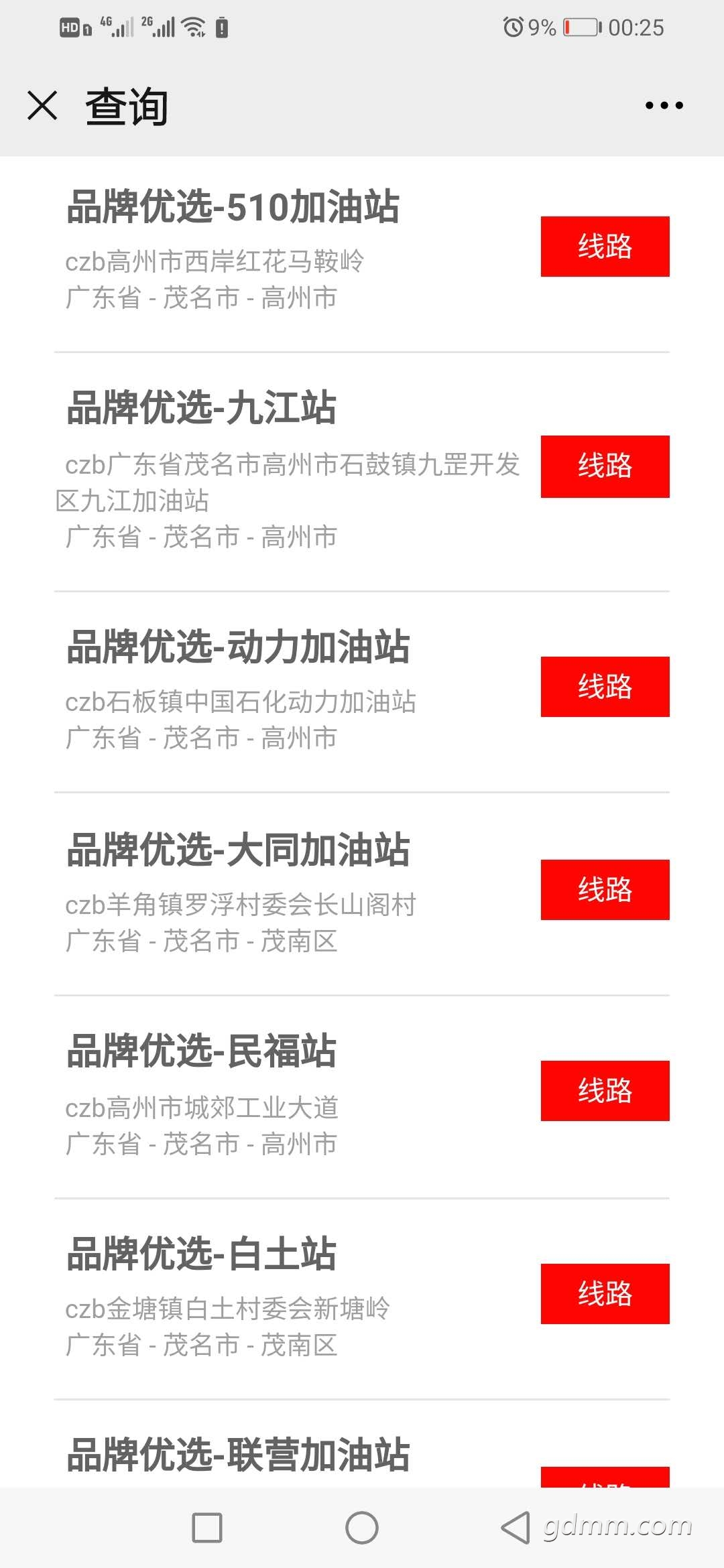The image size is (724, 1568).
Task: Return to the home screen
Action: tap(362, 1528)
